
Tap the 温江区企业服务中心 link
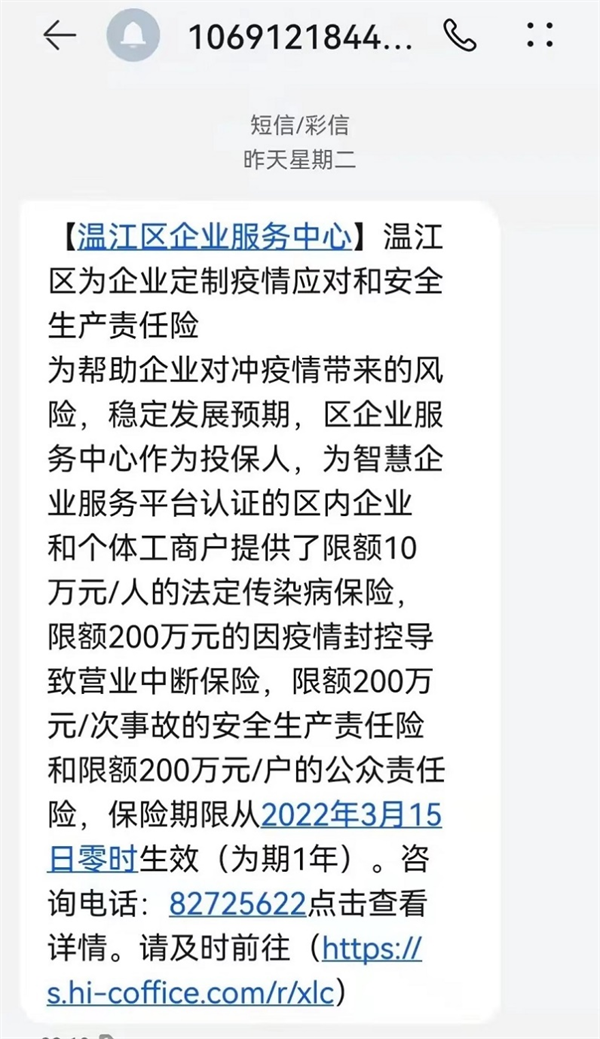point(215,237)
